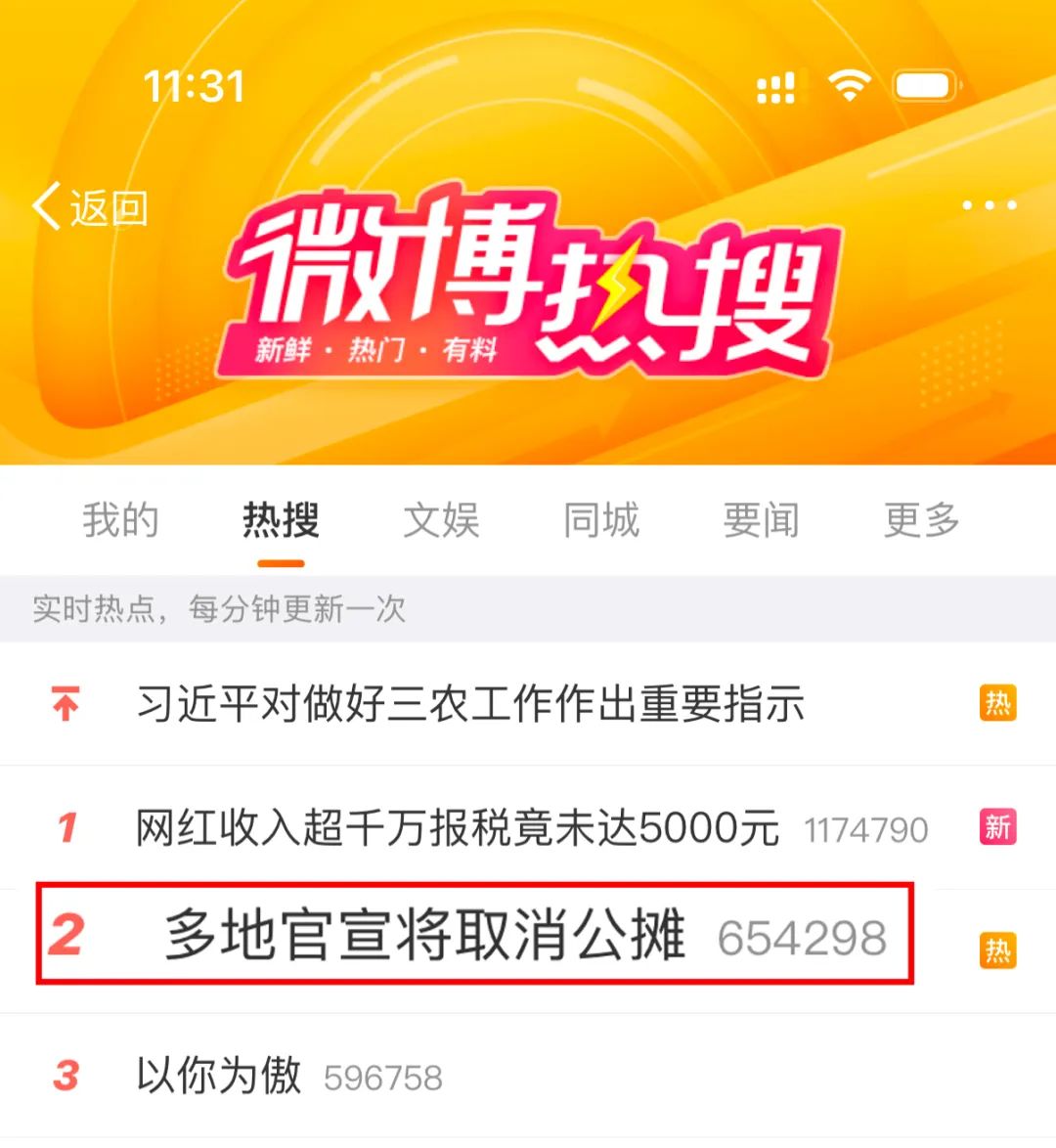Click the Wi-Fi icon in the status bar
This screenshot has width=1056, height=1148.
[850, 86]
